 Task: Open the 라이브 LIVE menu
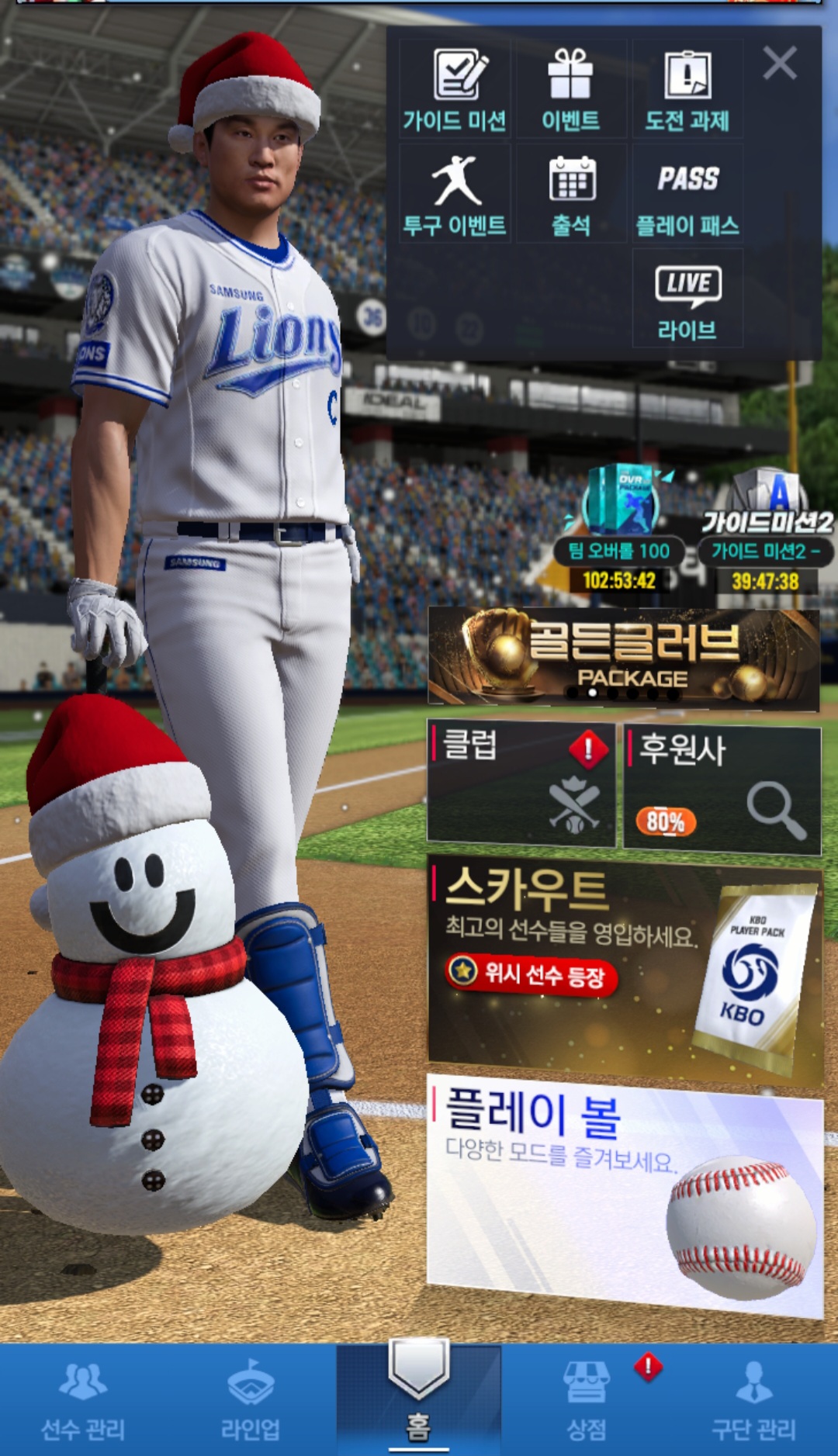pyautogui.click(x=687, y=299)
